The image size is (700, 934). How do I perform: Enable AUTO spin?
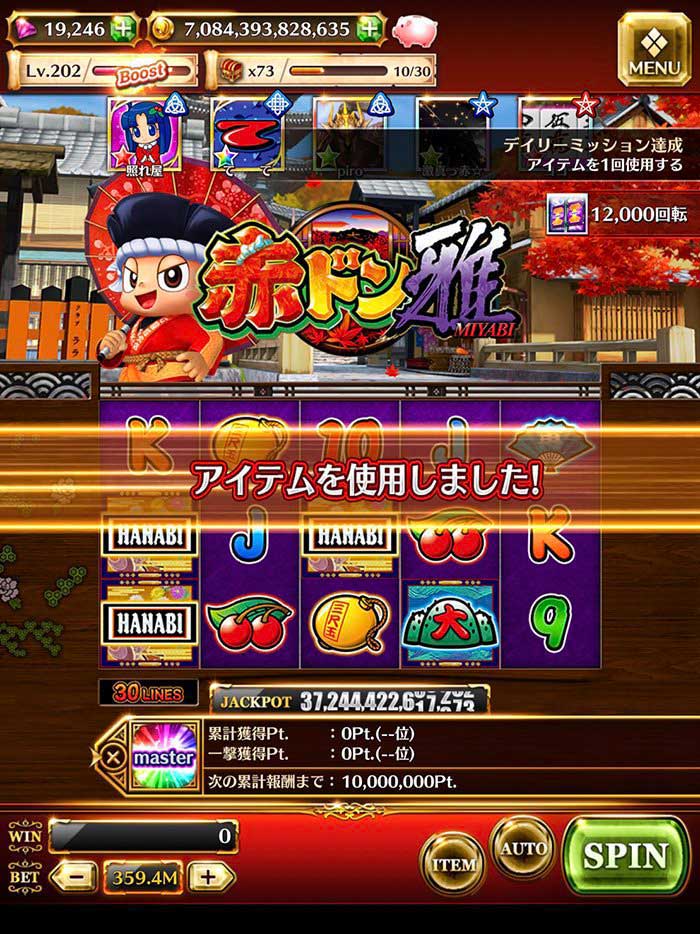point(523,847)
